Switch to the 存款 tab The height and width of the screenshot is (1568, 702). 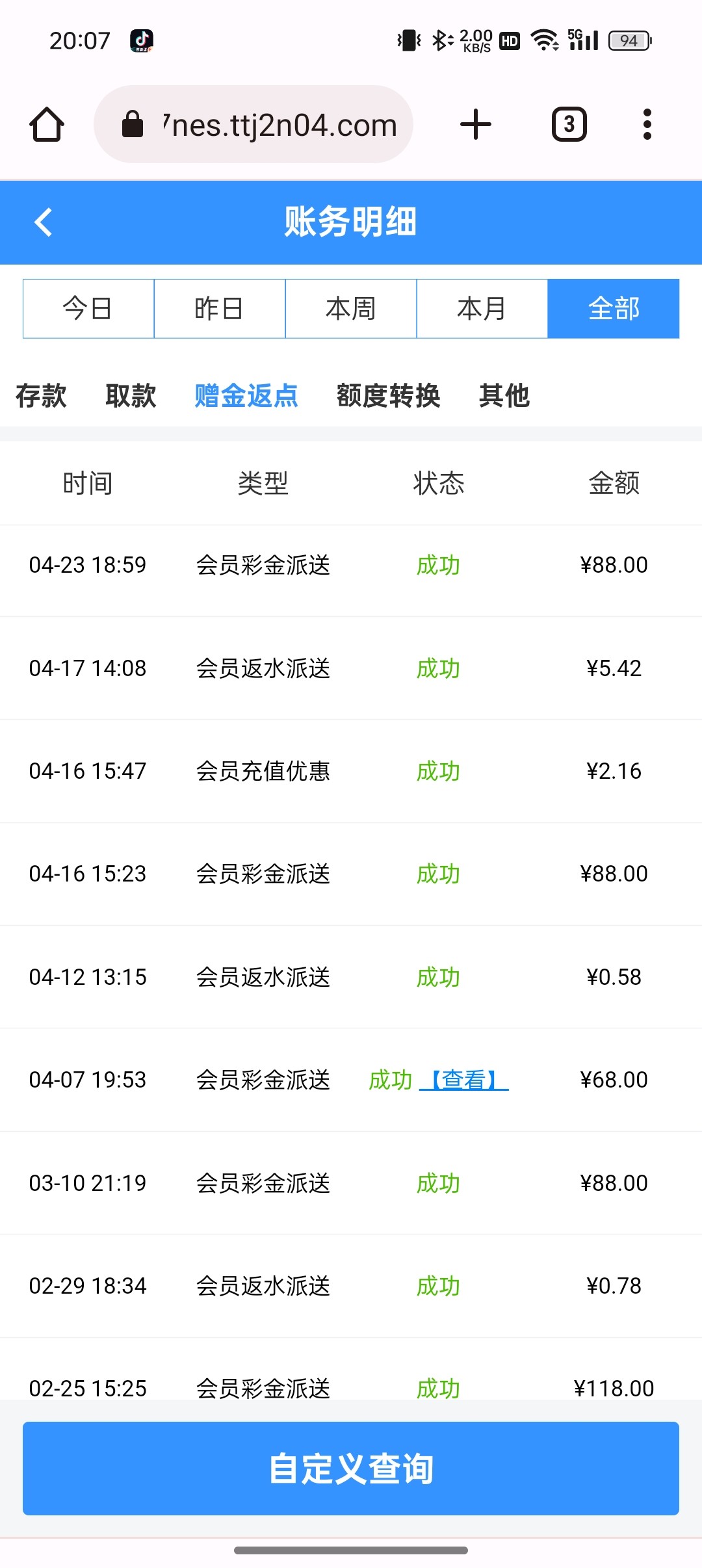[41, 395]
